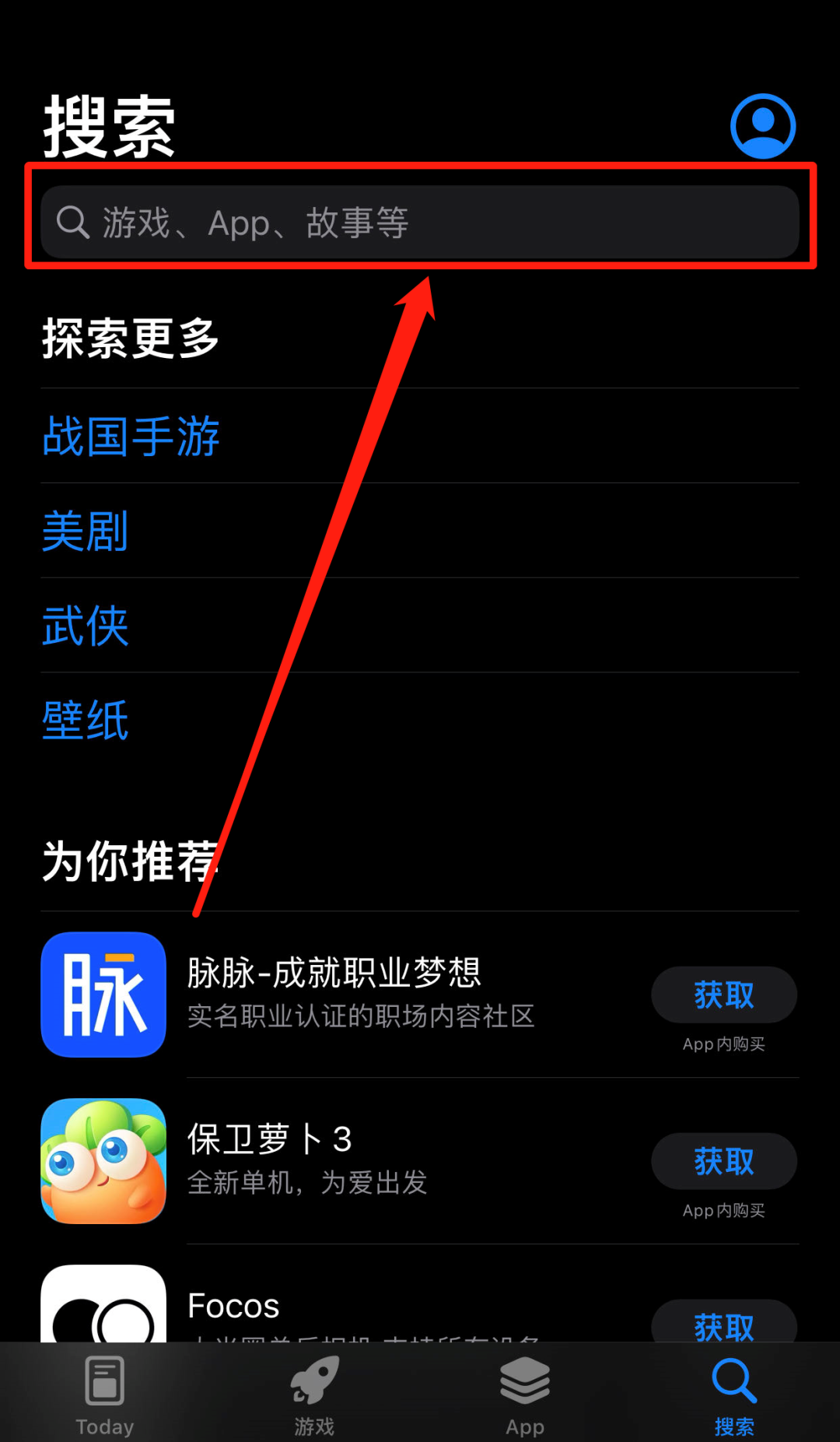Go to the App tab
Viewport: 840px width, 1442px height.
(525, 1393)
